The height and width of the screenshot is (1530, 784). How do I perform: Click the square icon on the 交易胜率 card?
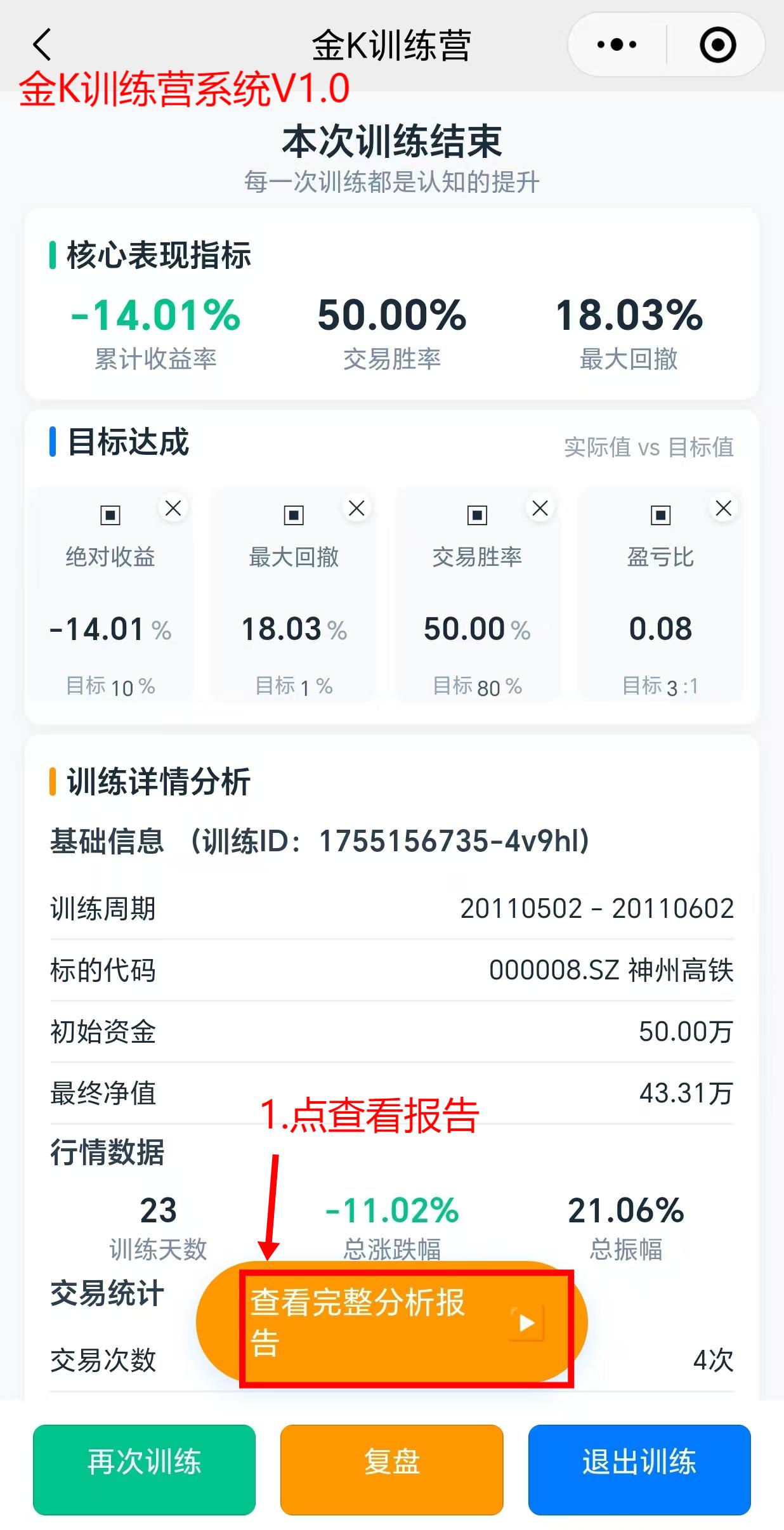[477, 515]
